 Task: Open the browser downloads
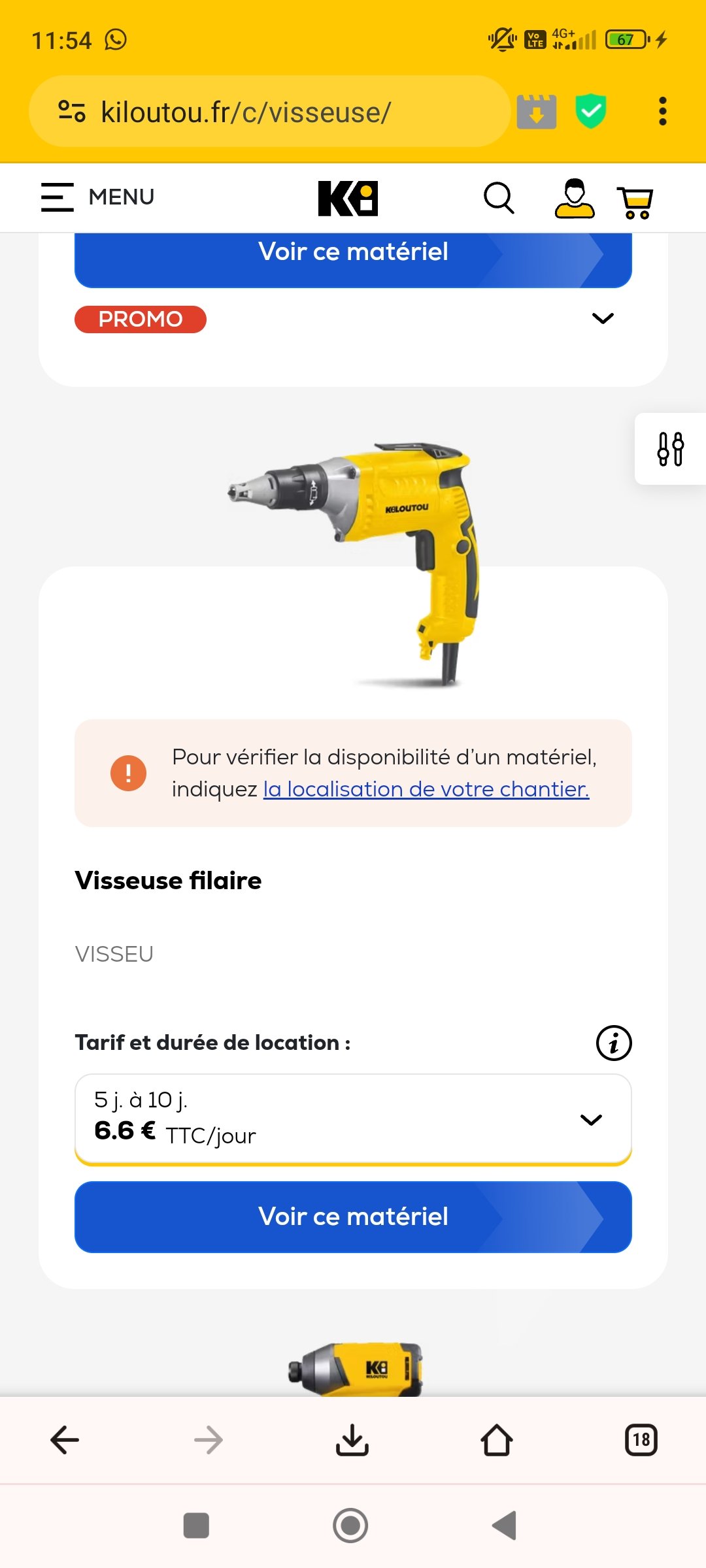pyautogui.click(x=352, y=1440)
